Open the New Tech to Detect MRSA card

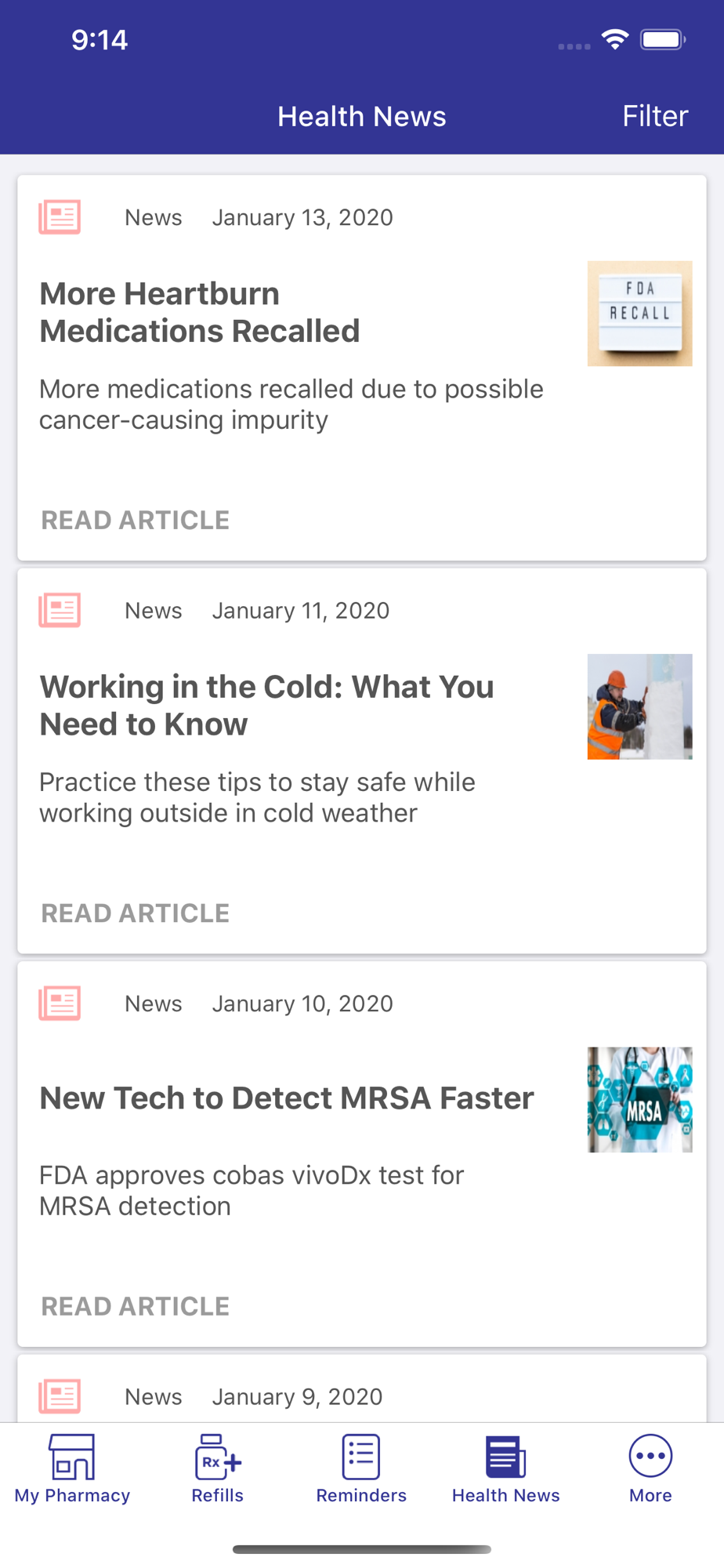pyautogui.click(x=362, y=1154)
